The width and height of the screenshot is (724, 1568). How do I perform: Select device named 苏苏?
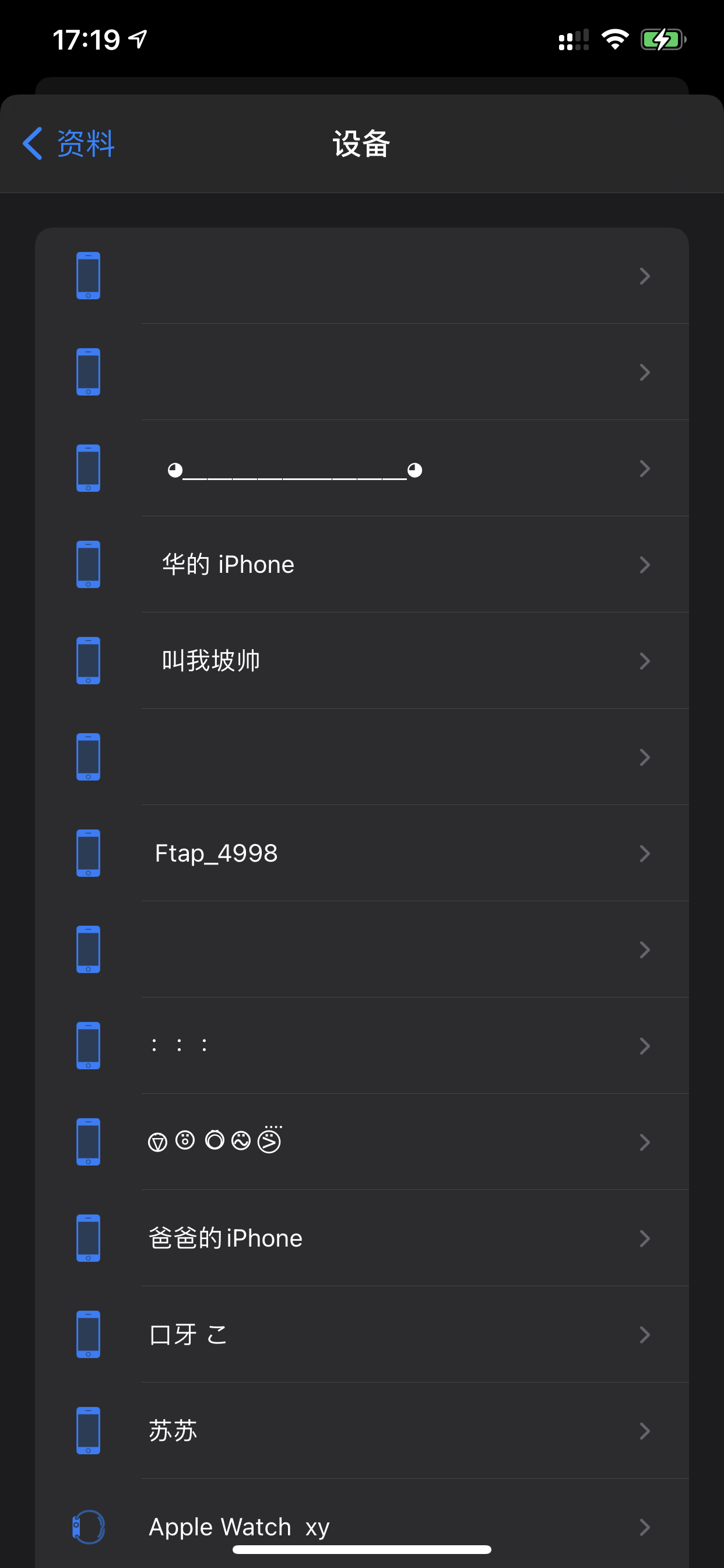click(361, 1430)
